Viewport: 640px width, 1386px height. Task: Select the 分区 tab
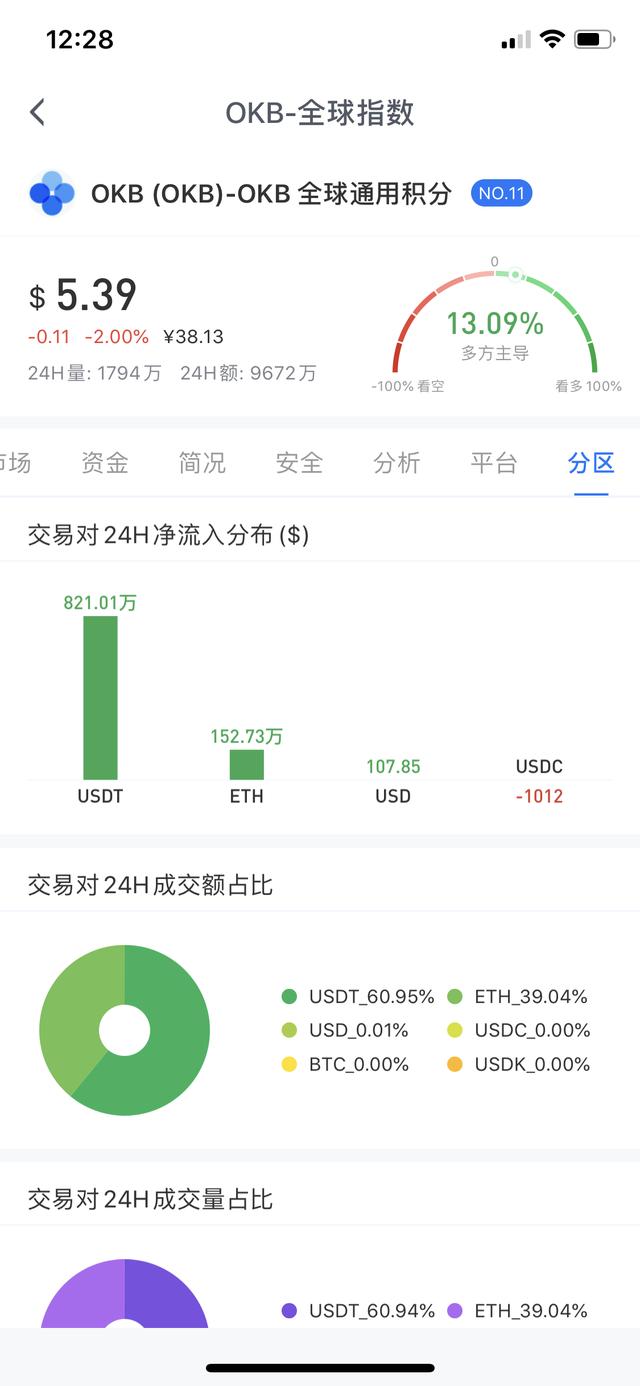point(591,463)
